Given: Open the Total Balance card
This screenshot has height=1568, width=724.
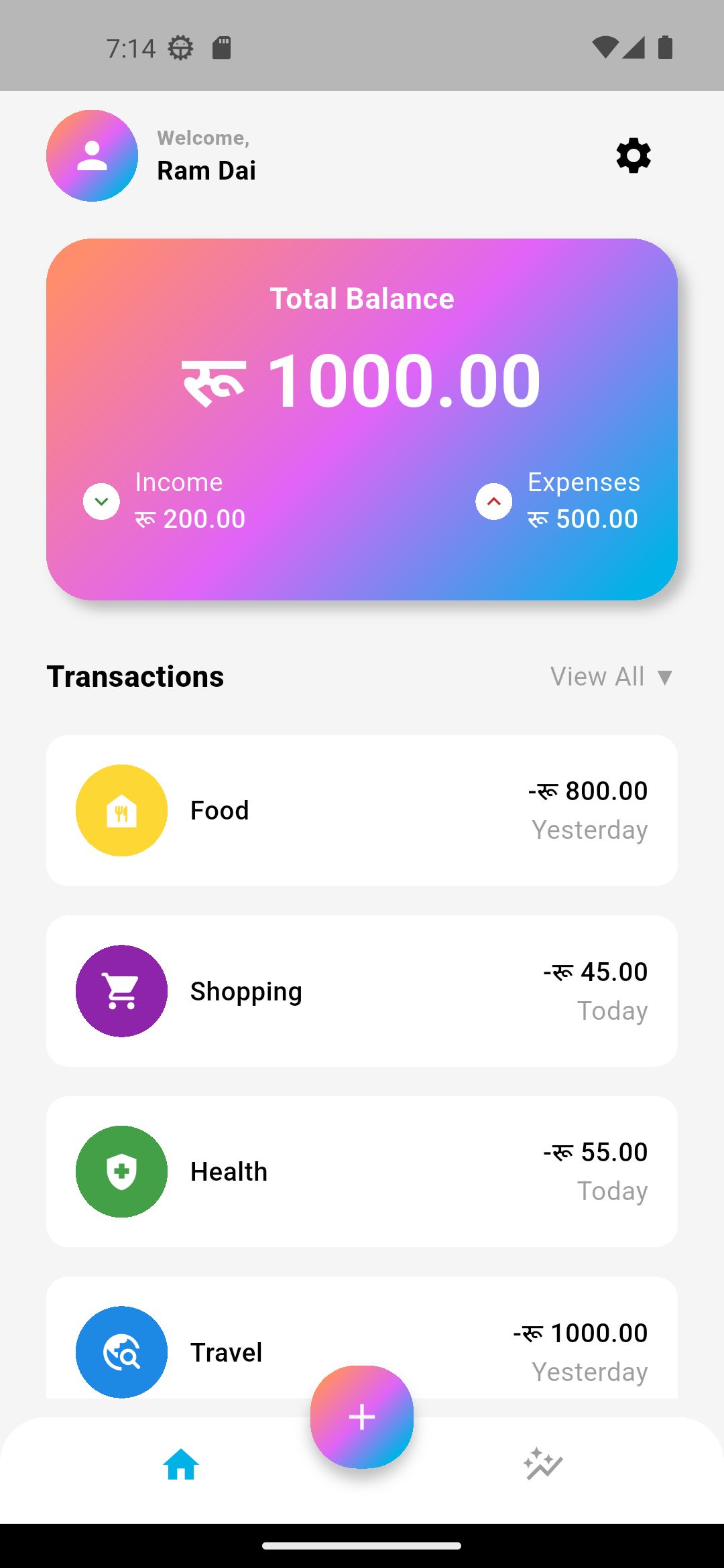Looking at the screenshot, I should [x=362, y=419].
